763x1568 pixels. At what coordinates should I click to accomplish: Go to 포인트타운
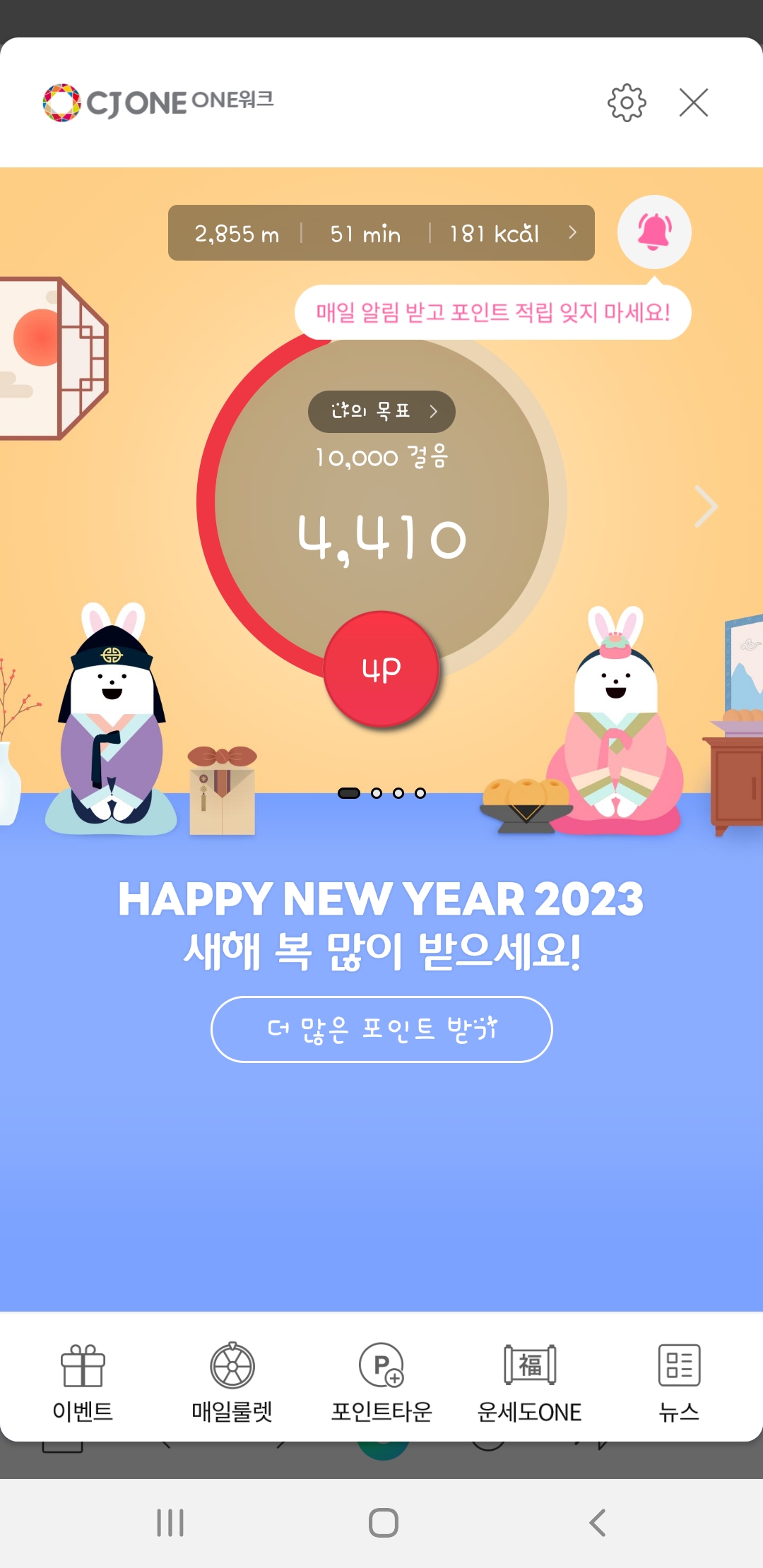(381, 1382)
